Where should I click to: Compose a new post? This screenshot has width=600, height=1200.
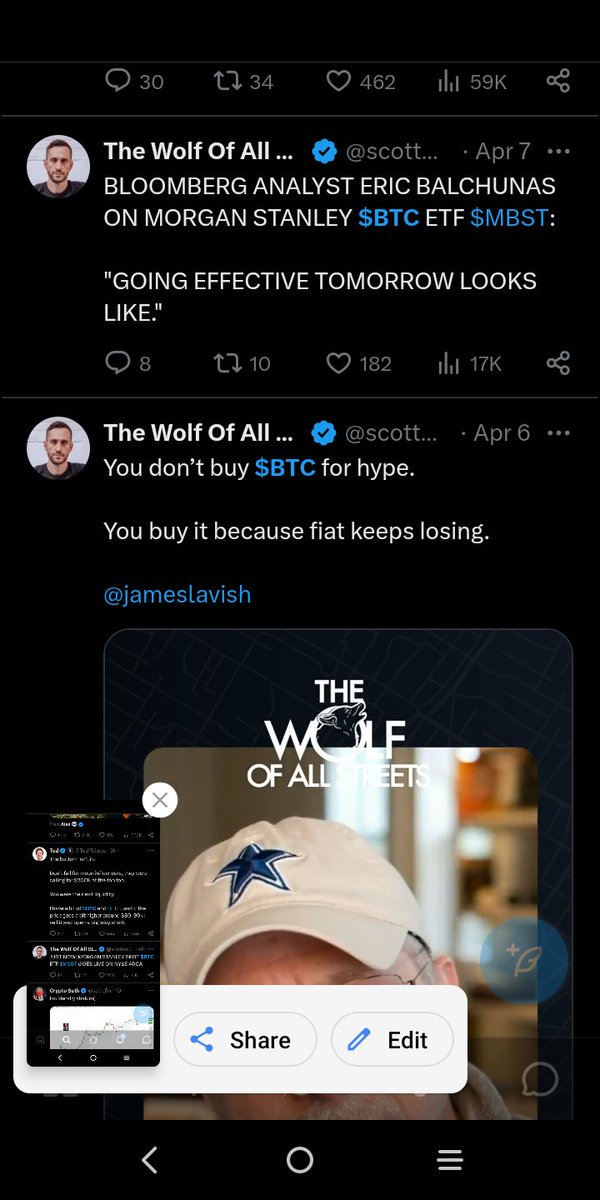523,959
